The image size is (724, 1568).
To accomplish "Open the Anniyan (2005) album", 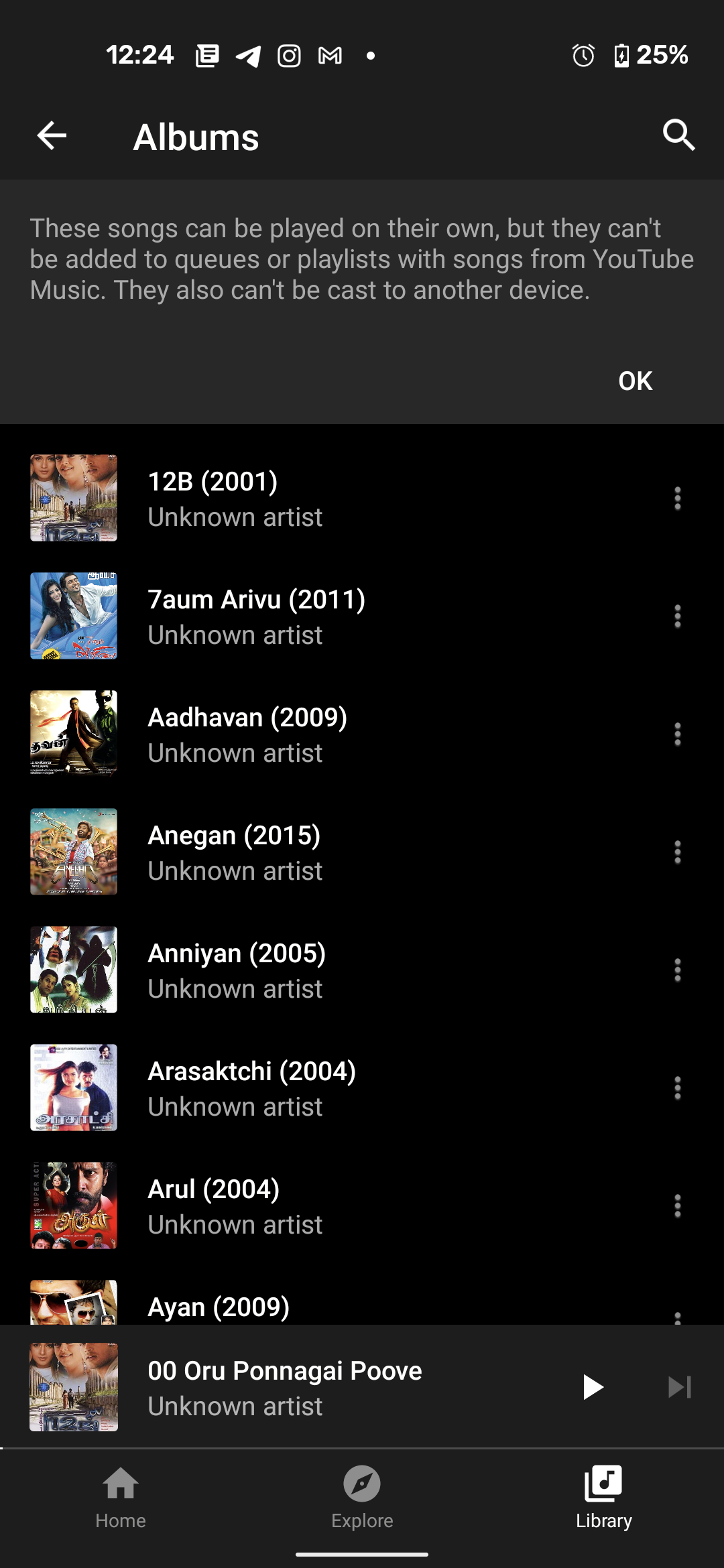I will [236, 970].
